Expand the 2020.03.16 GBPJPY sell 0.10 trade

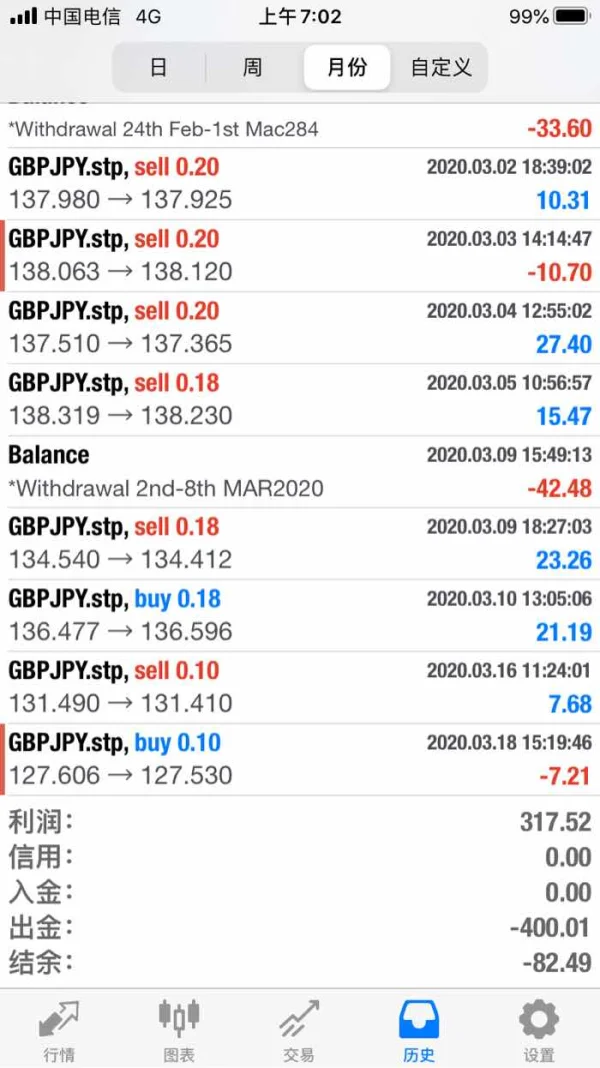click(300, 688)
